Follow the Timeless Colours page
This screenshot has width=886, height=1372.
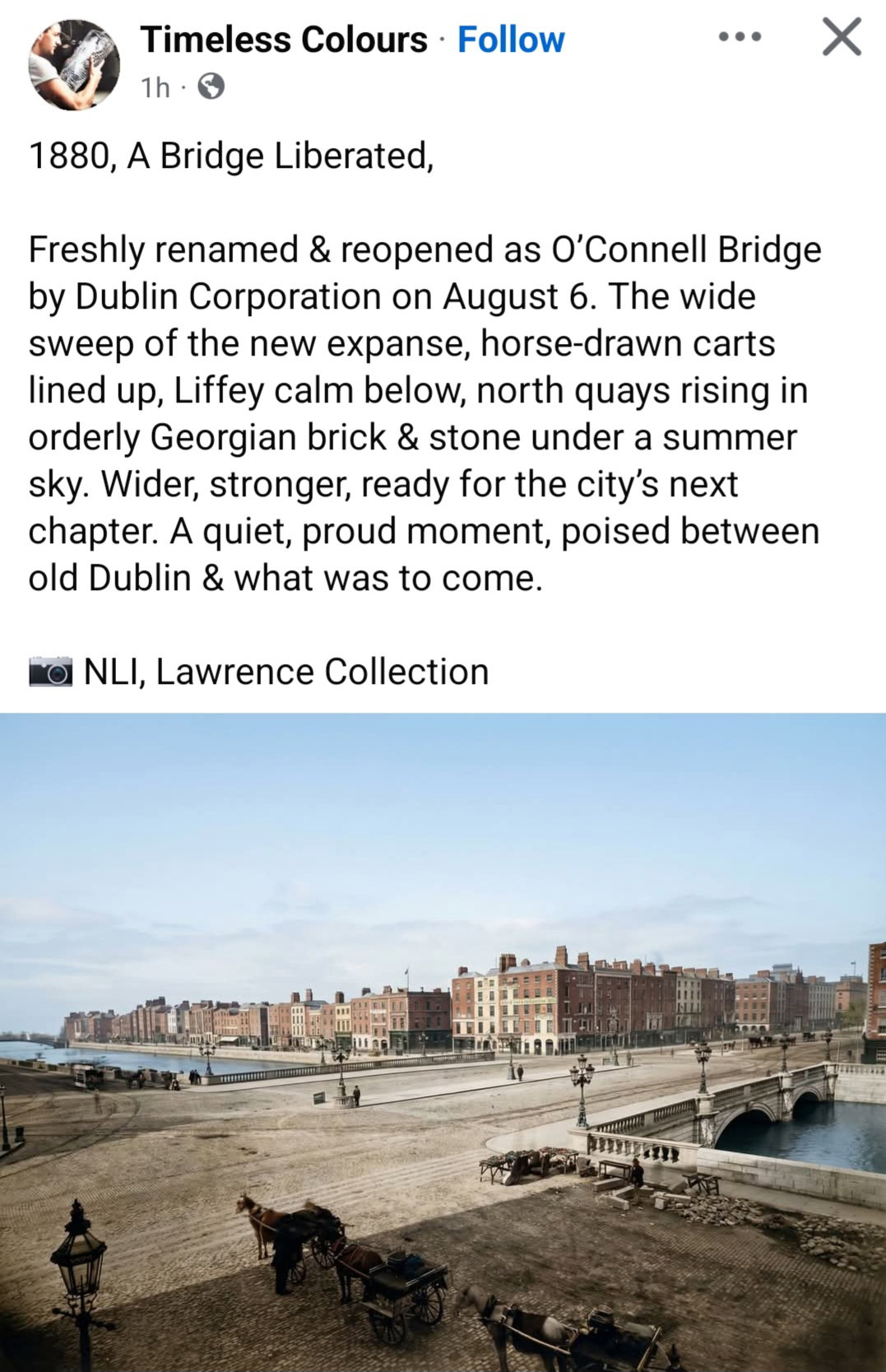coord(512,38)
